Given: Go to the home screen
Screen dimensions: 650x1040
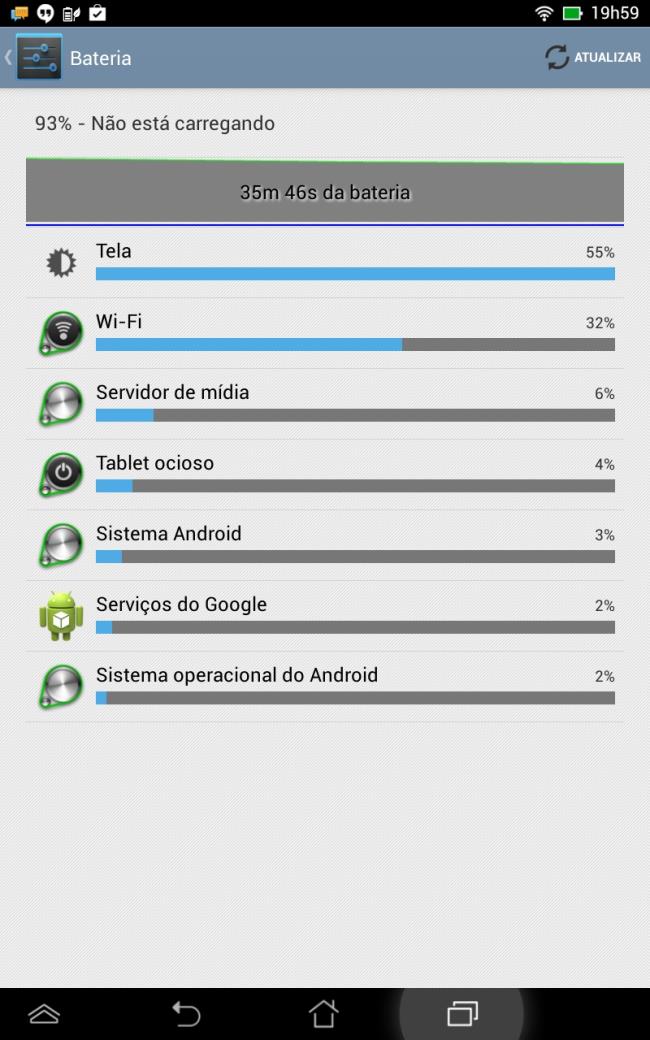Looking at the screenshot, I should point(324,1014).
